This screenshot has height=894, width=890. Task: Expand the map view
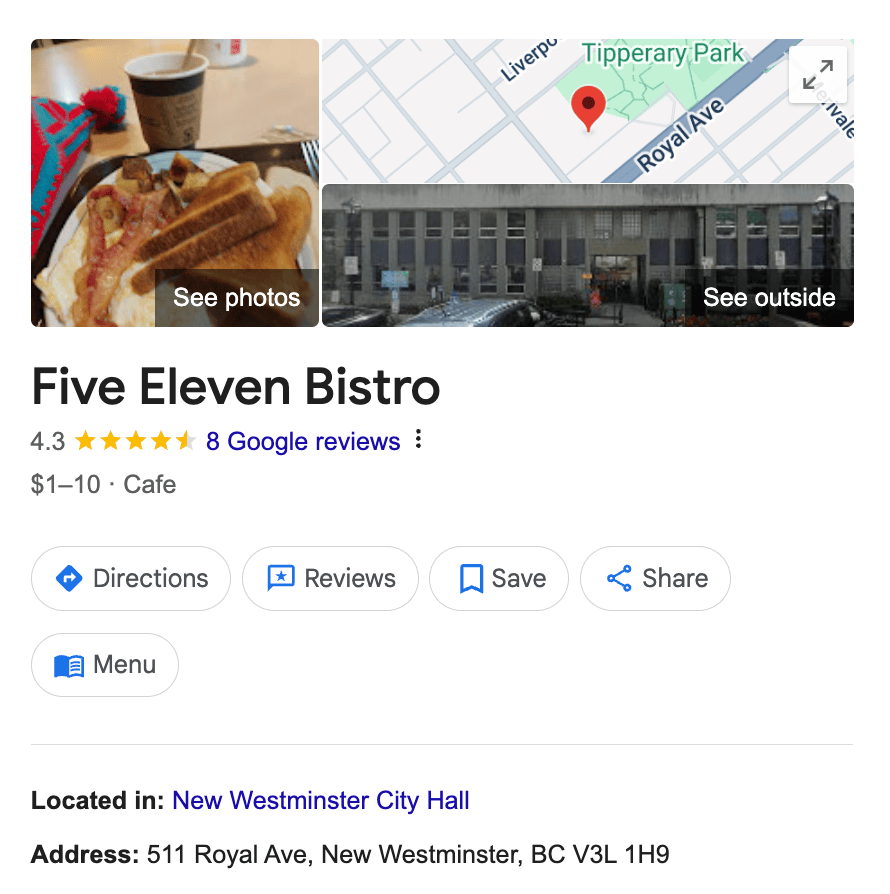click(x=818, y=74)
